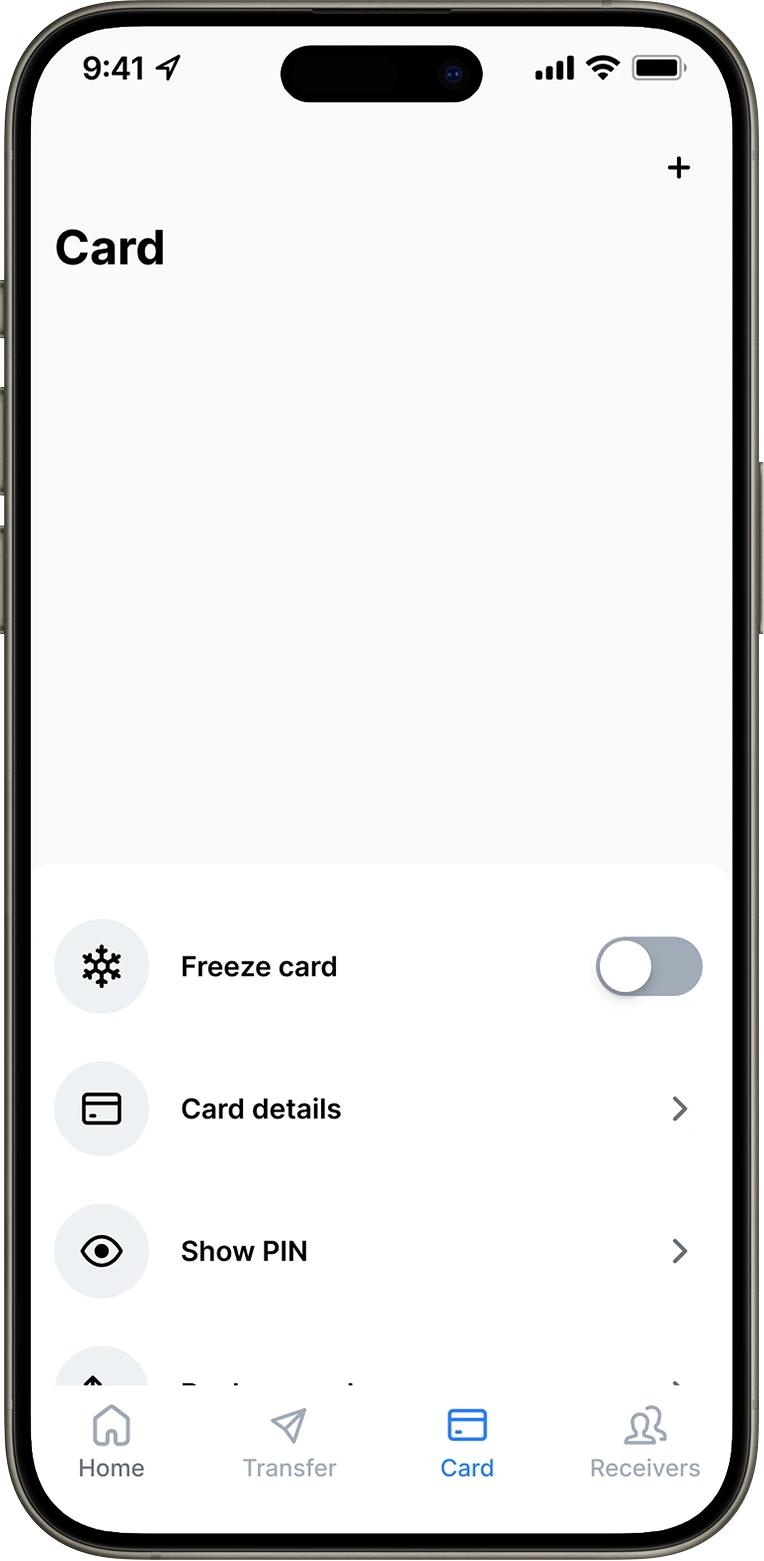Open the Show PIN row
The width and height of the screenshot is (764, 1561).
382,1251
